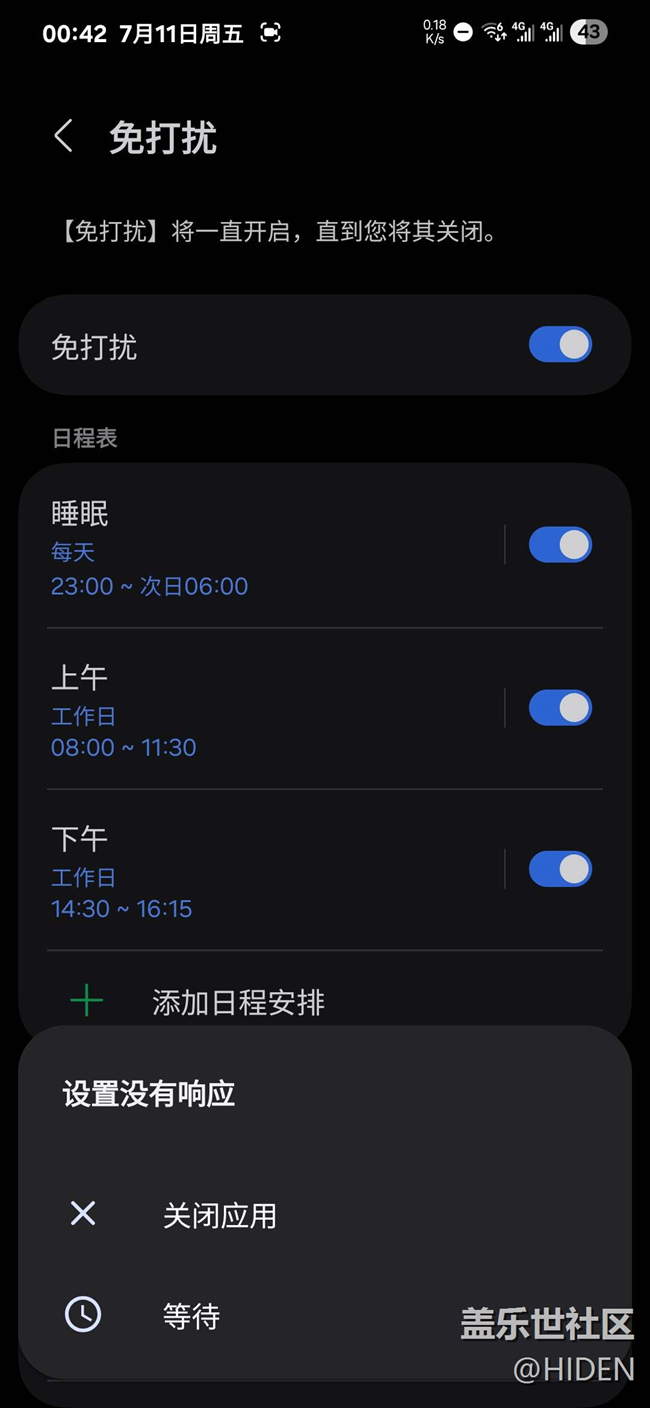This screenshot has height=1408, width=650.
Task: Open the 睡眠 schedule details
Action: point(250,548)
